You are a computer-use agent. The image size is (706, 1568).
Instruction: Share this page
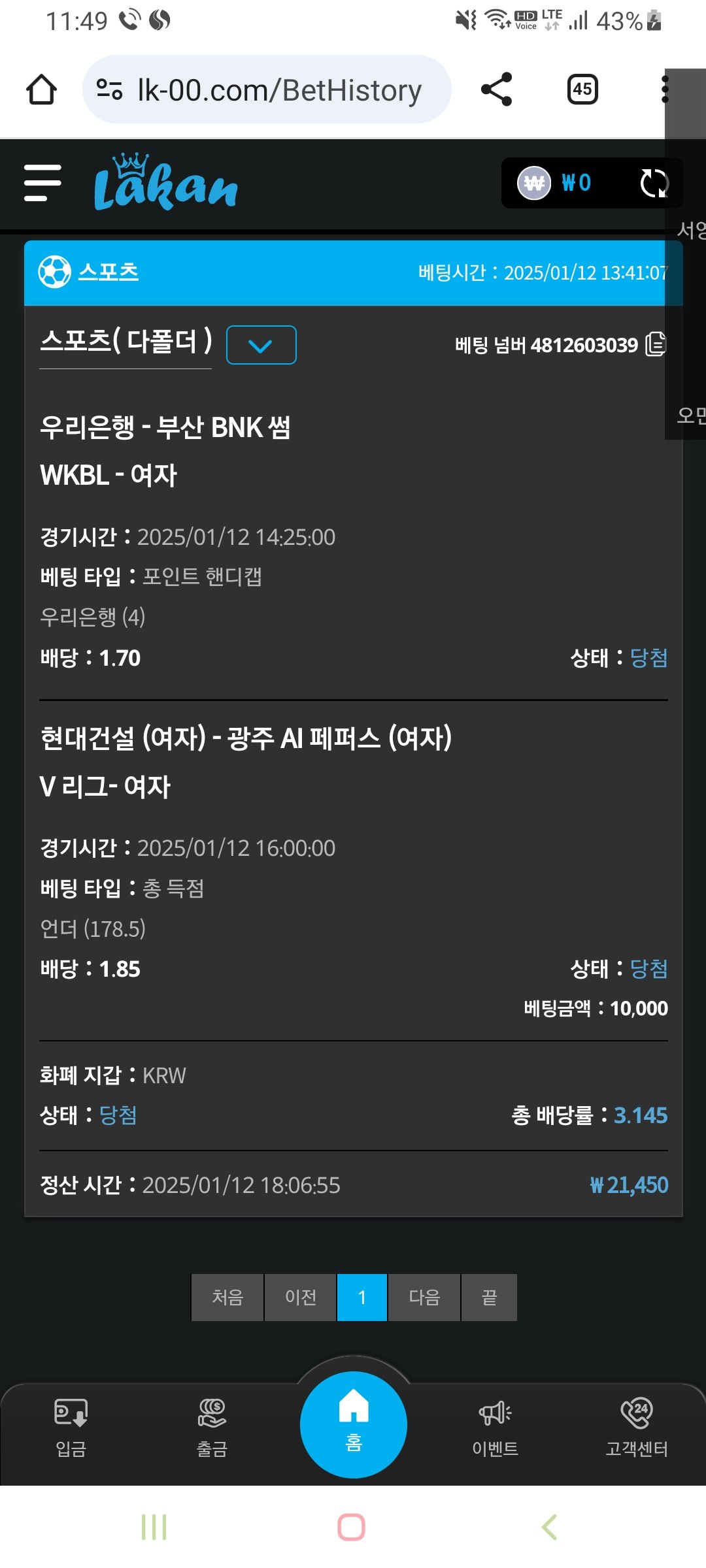[x=496, y=90]
